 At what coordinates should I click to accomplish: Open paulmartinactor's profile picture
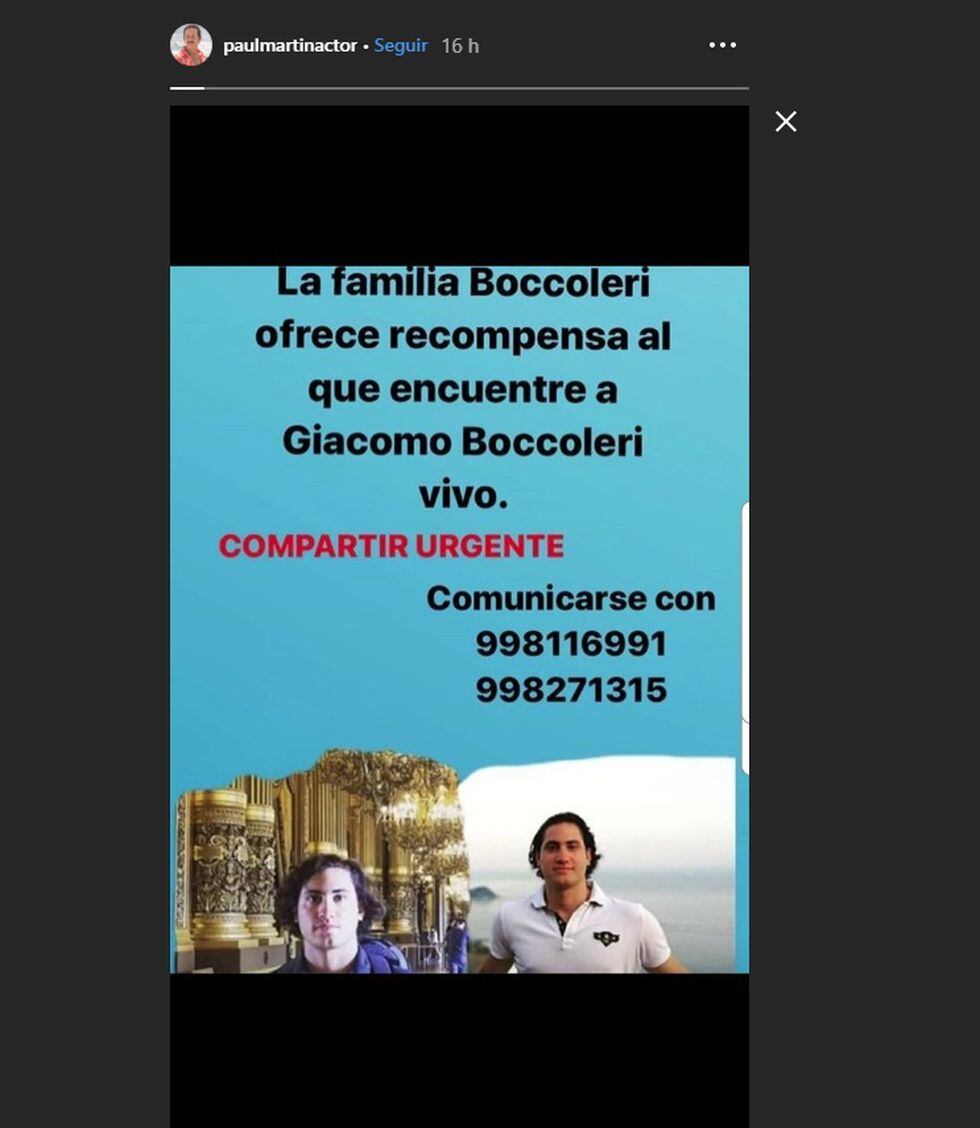[191, 46]
